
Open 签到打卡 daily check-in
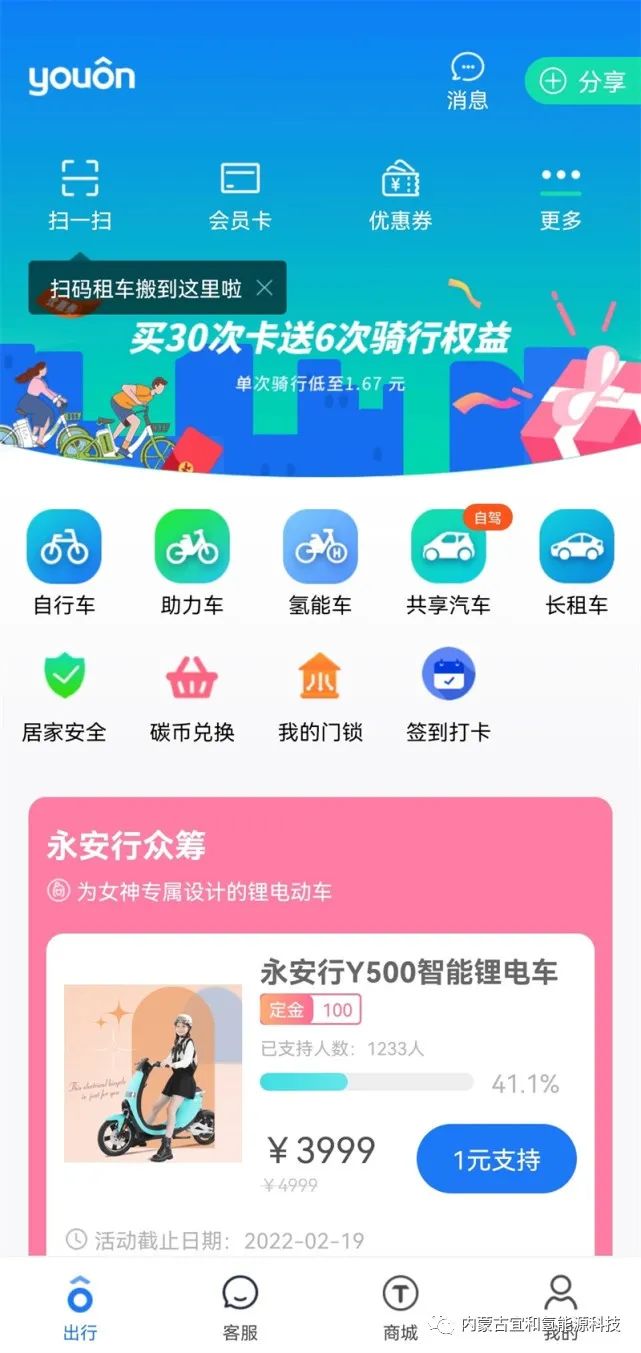coord(448,696)
